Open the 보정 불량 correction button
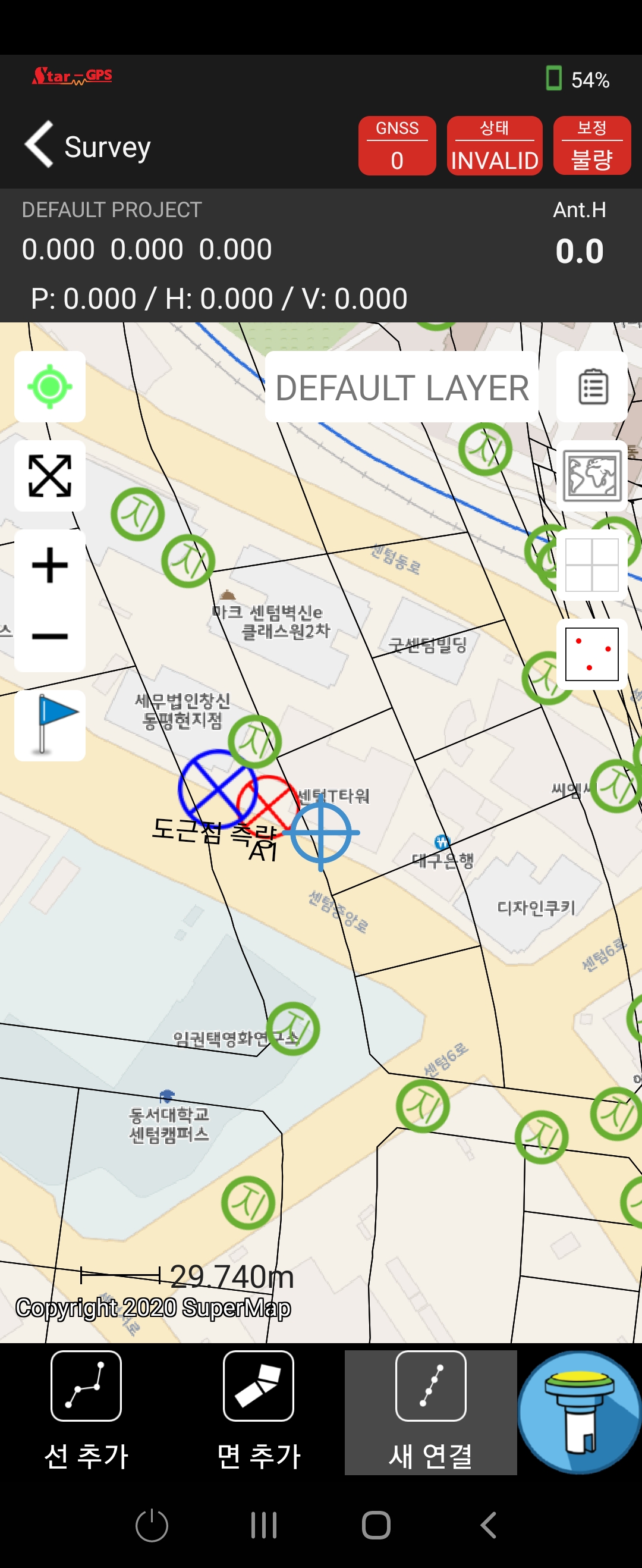Viewport: 642px width, 1568px height. (x=591, y=146)
